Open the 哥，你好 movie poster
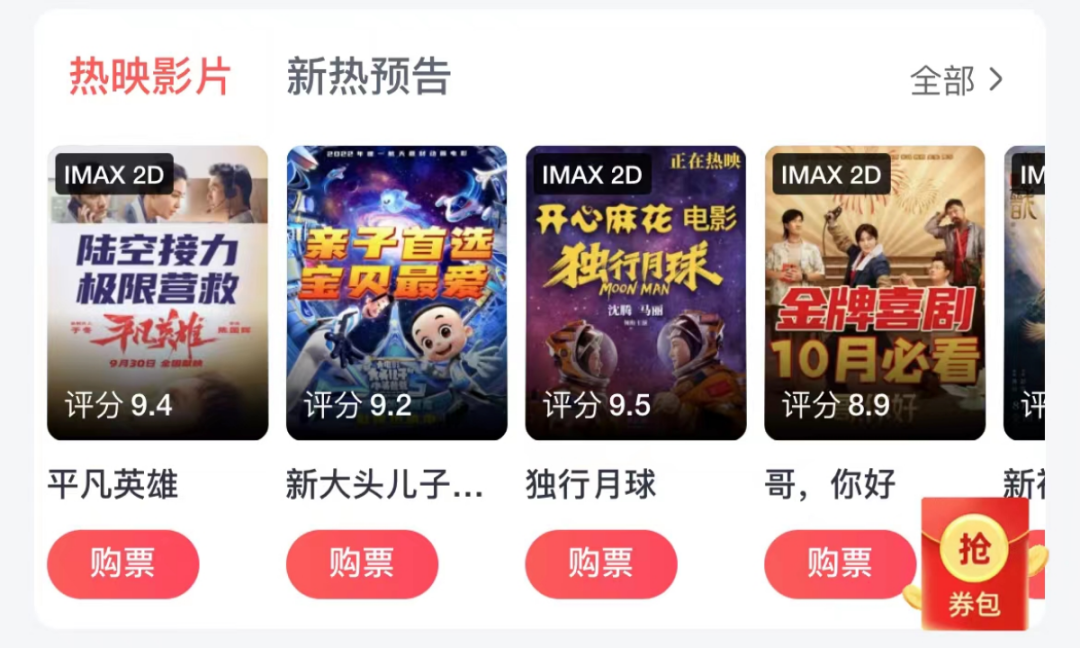The width and height of the screenshot is (1080, 648). click(x=874, y=292)
